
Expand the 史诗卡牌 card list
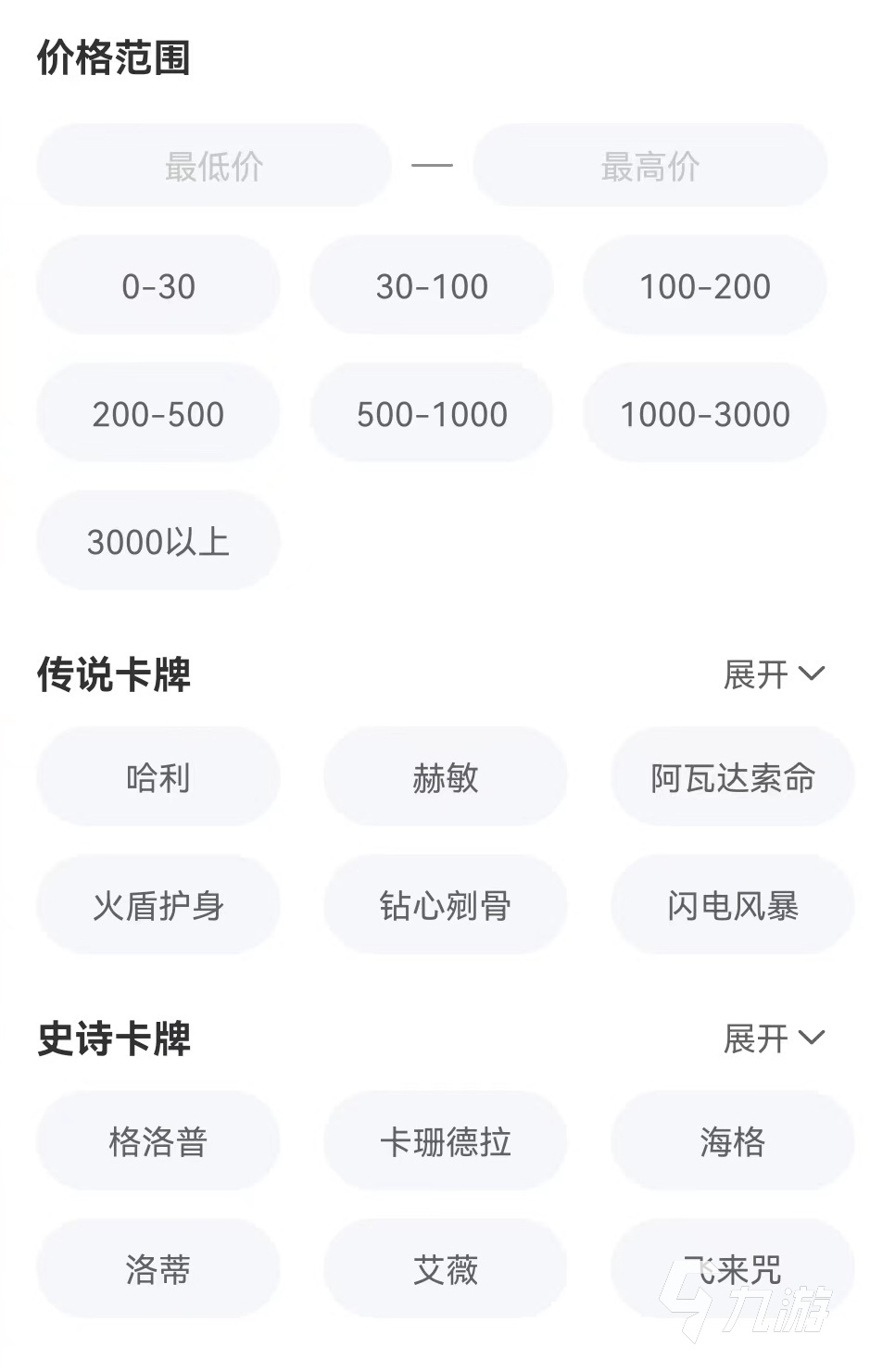click(x=774, y=1038)
